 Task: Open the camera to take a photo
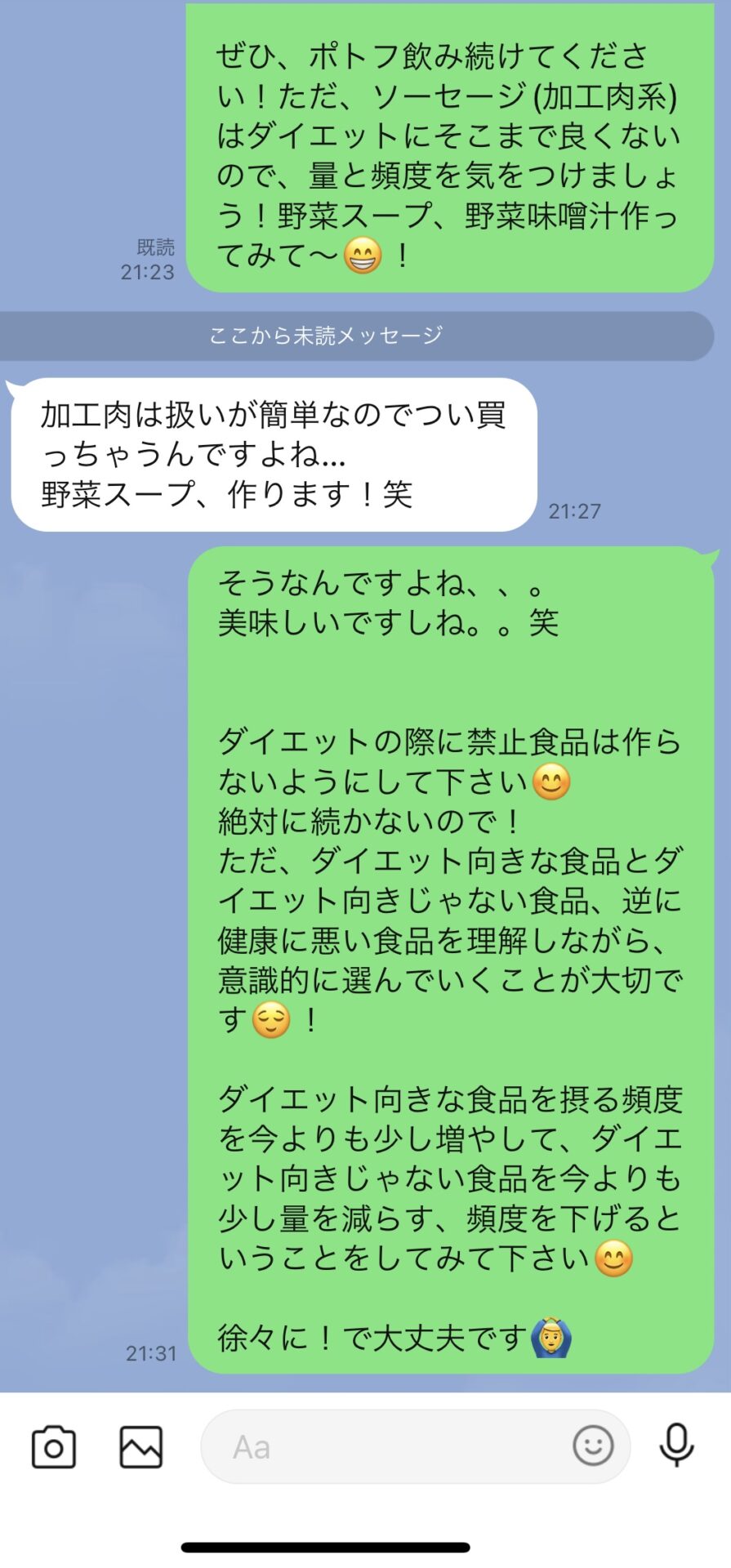(54, 1447)
